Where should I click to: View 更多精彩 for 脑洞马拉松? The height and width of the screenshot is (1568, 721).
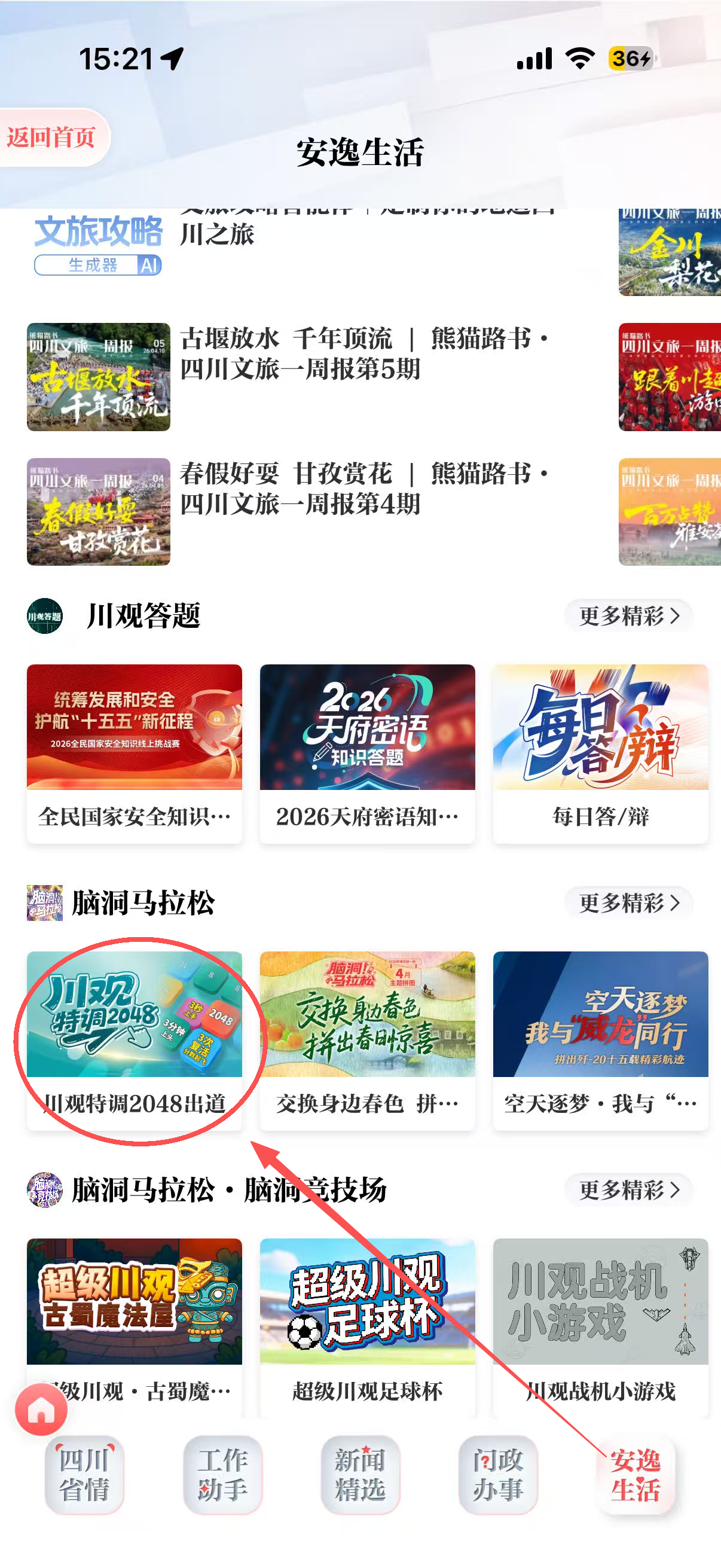pyautogui.click(x=628, y=902)
